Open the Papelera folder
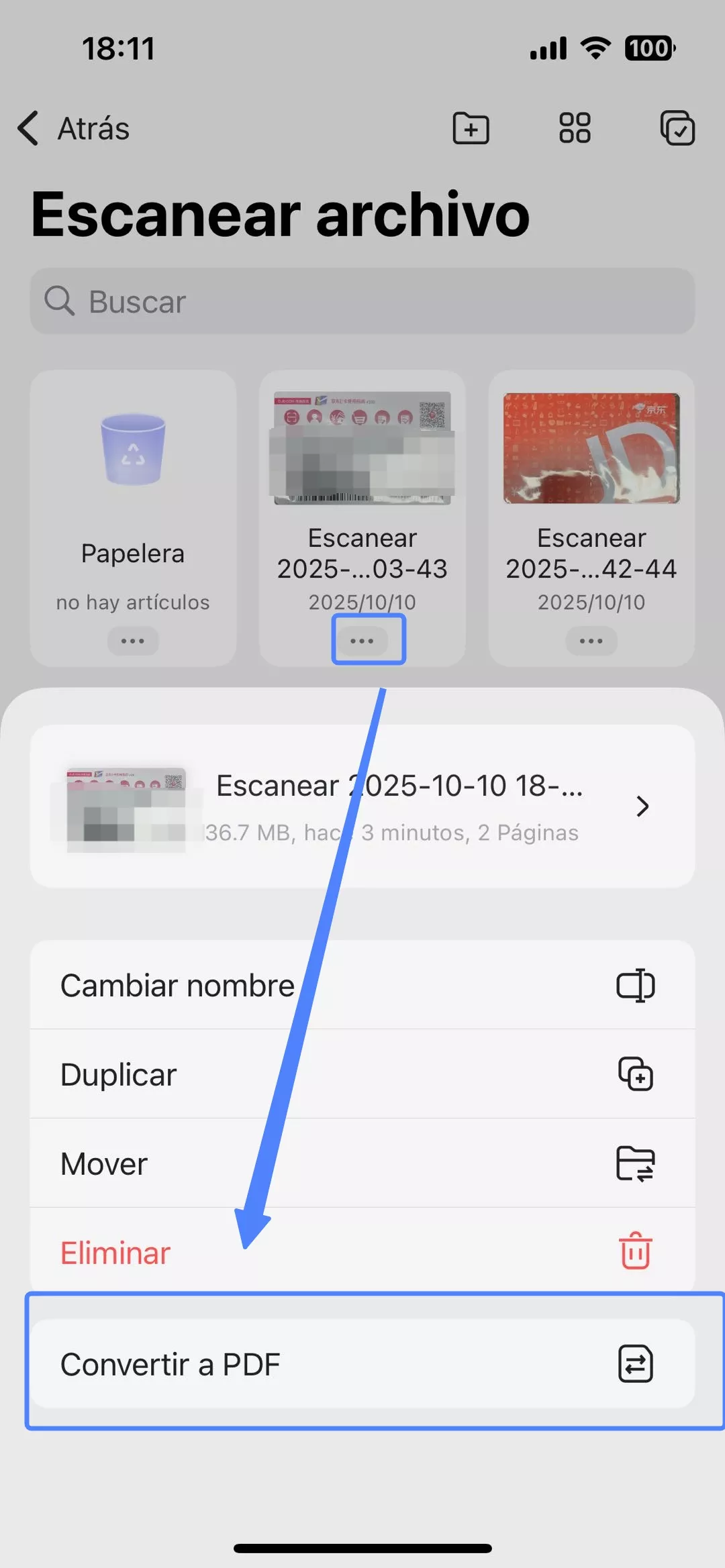 click(x=133, y=483)
